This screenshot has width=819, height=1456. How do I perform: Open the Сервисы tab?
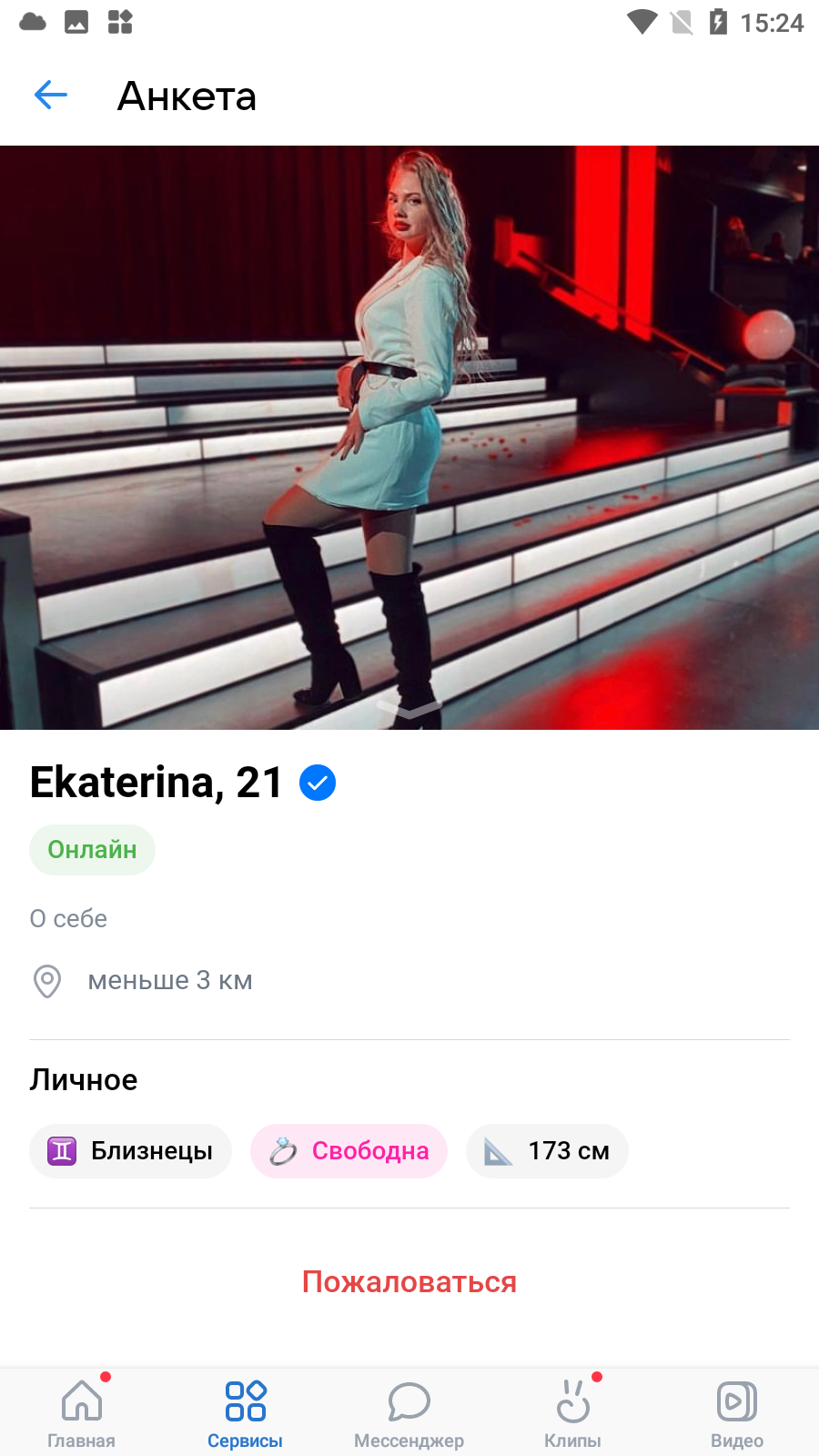point(246,1413)
